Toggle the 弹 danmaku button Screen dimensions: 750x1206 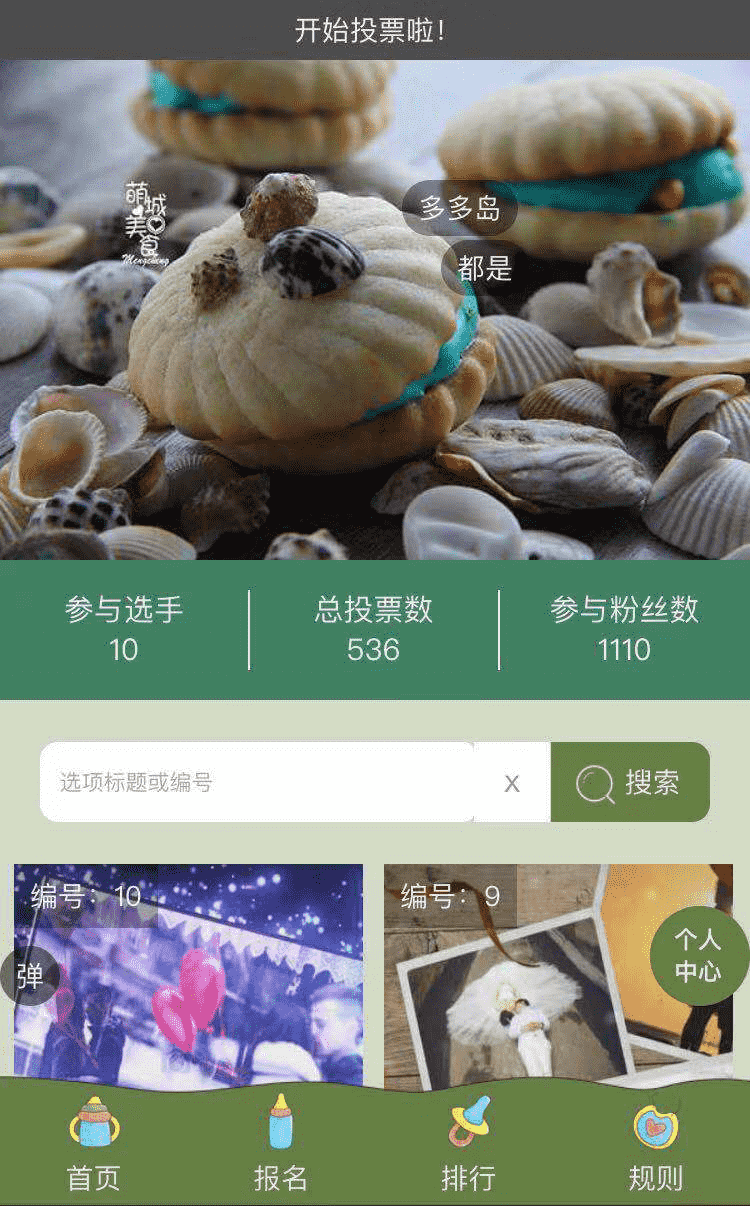pyautogui.click(x=29, y=976)
